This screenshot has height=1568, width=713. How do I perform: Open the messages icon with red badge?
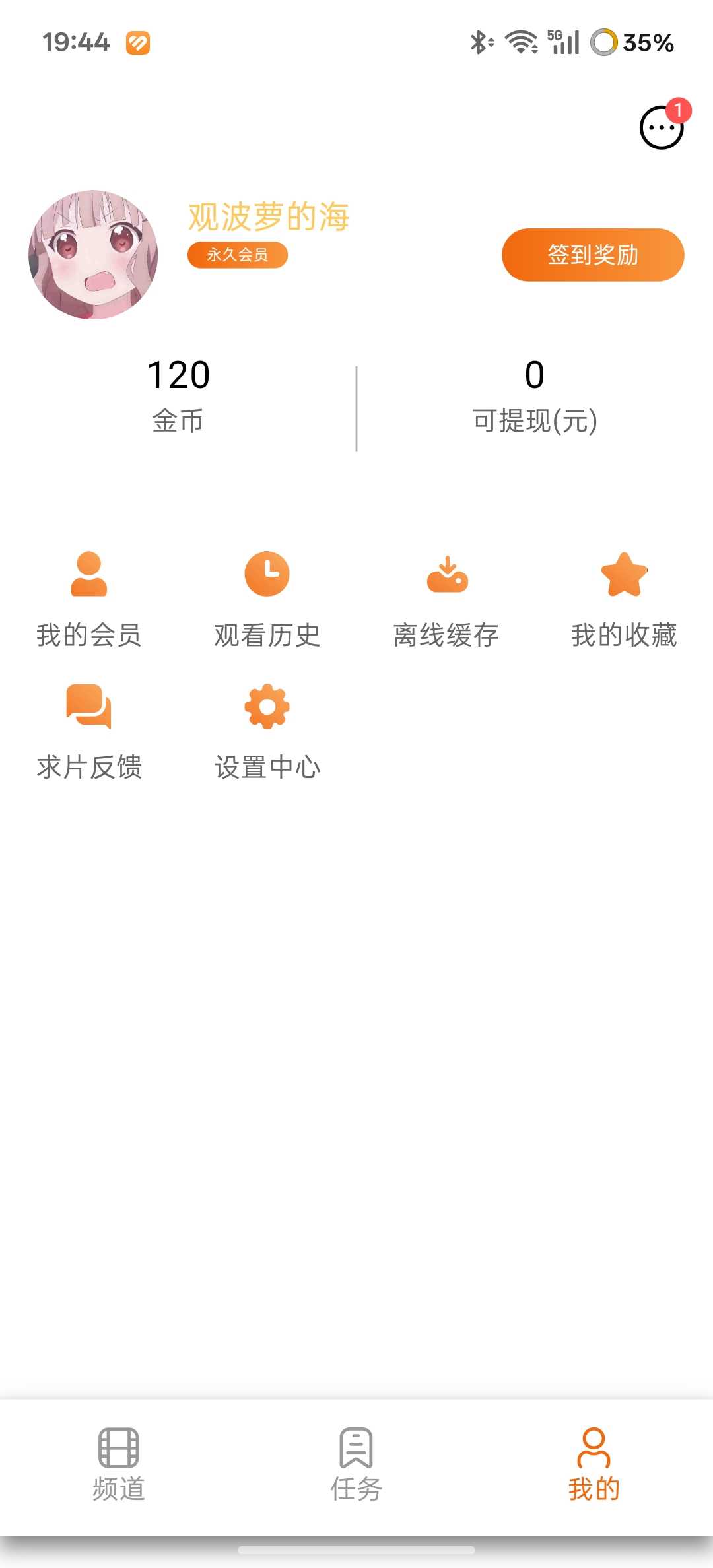pyautogui.click(x=662, y=127)
